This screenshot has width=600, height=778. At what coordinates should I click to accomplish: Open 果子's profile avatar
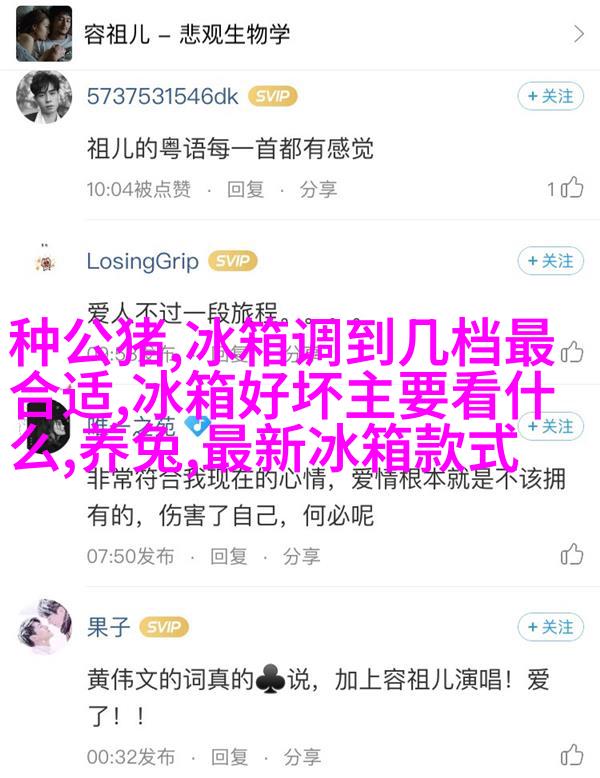[44, 630]
